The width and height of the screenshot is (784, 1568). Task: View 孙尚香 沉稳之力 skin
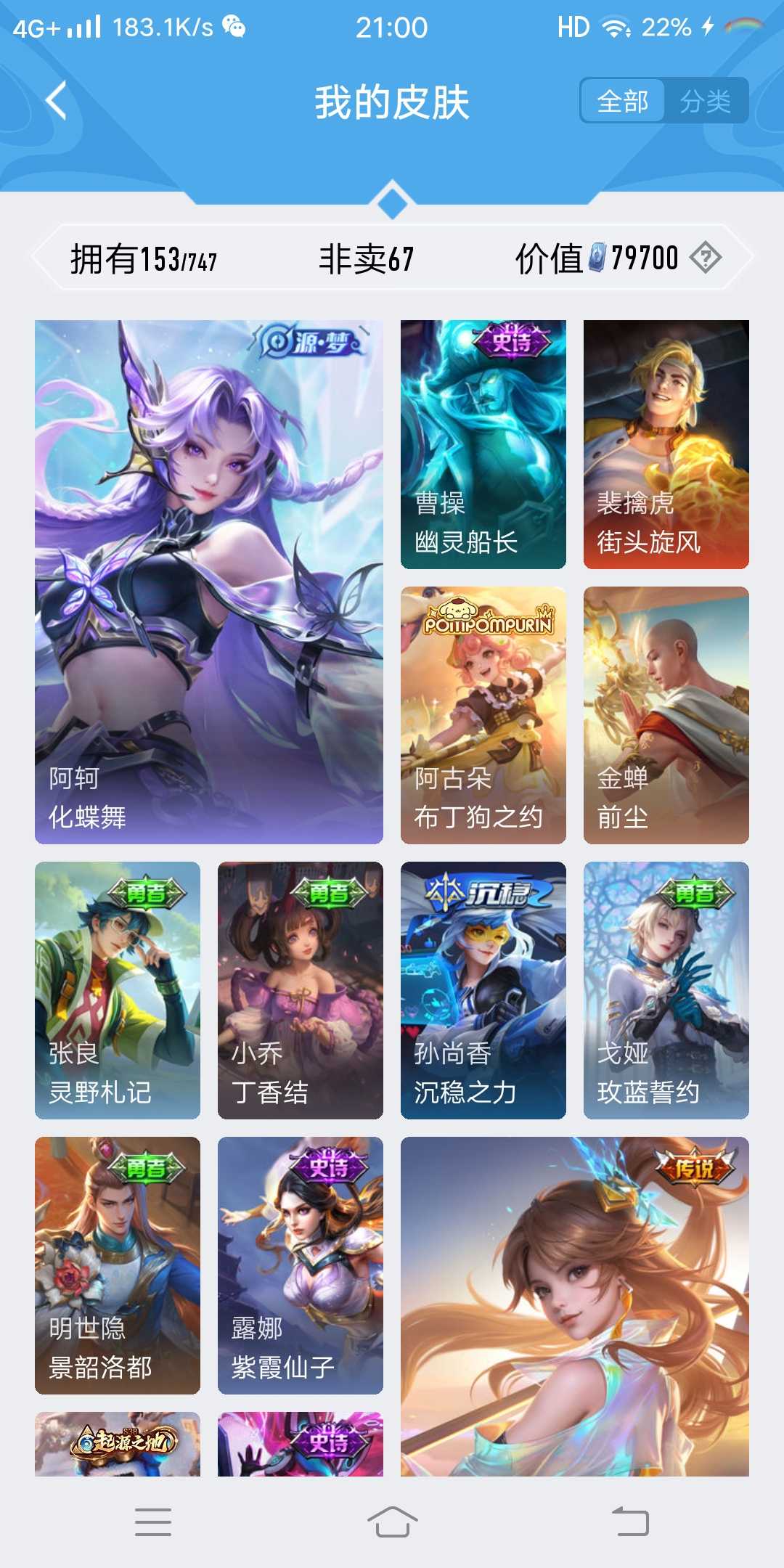[x=483, y=990]
